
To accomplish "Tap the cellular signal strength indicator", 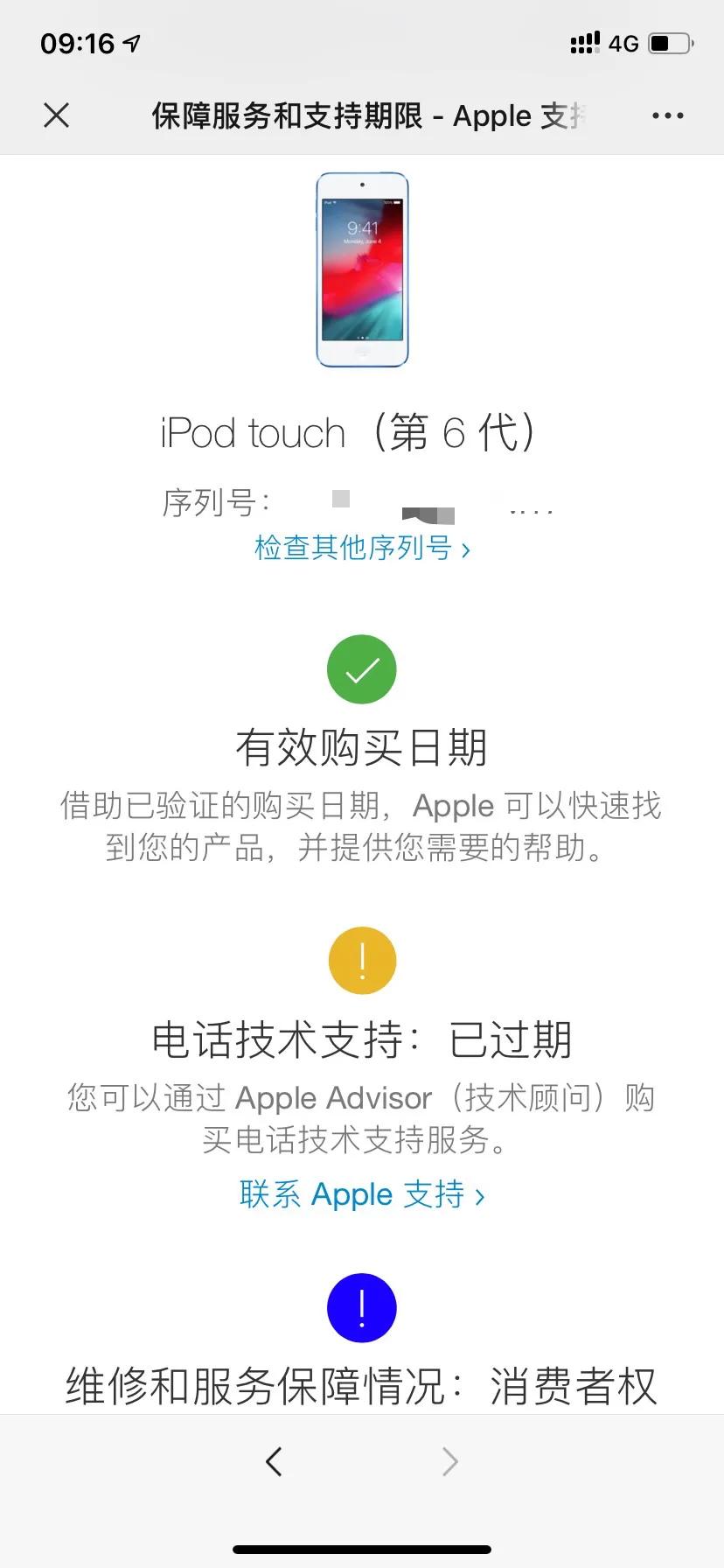I will coord(584,42).
